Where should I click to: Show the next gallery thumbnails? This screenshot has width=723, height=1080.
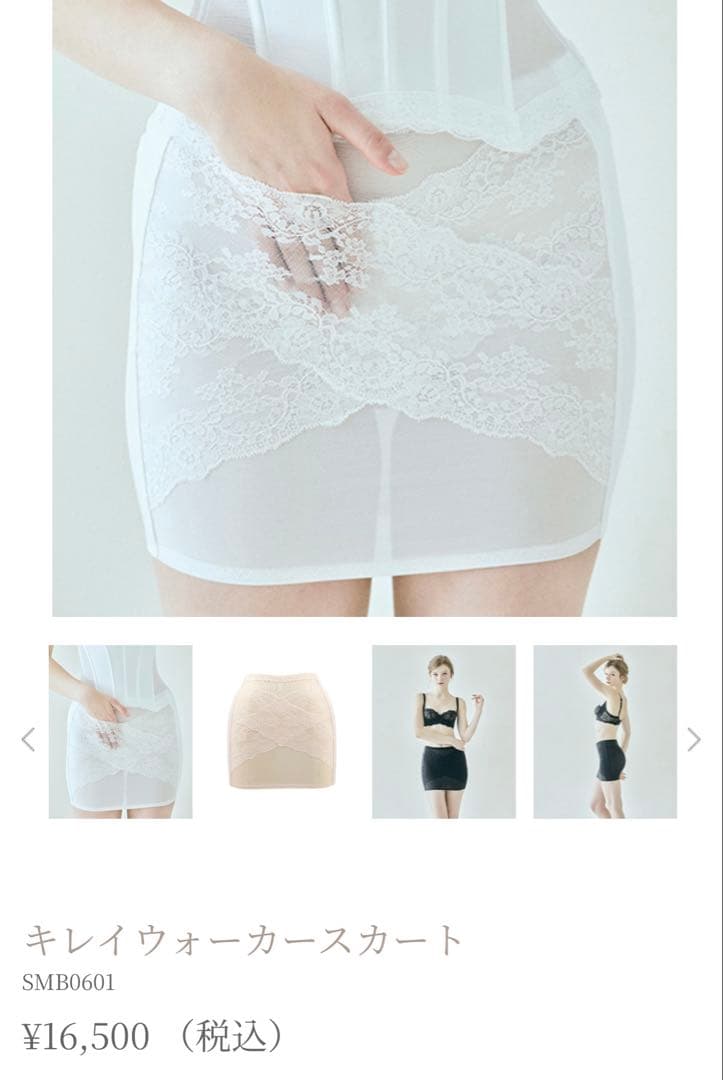694,739
